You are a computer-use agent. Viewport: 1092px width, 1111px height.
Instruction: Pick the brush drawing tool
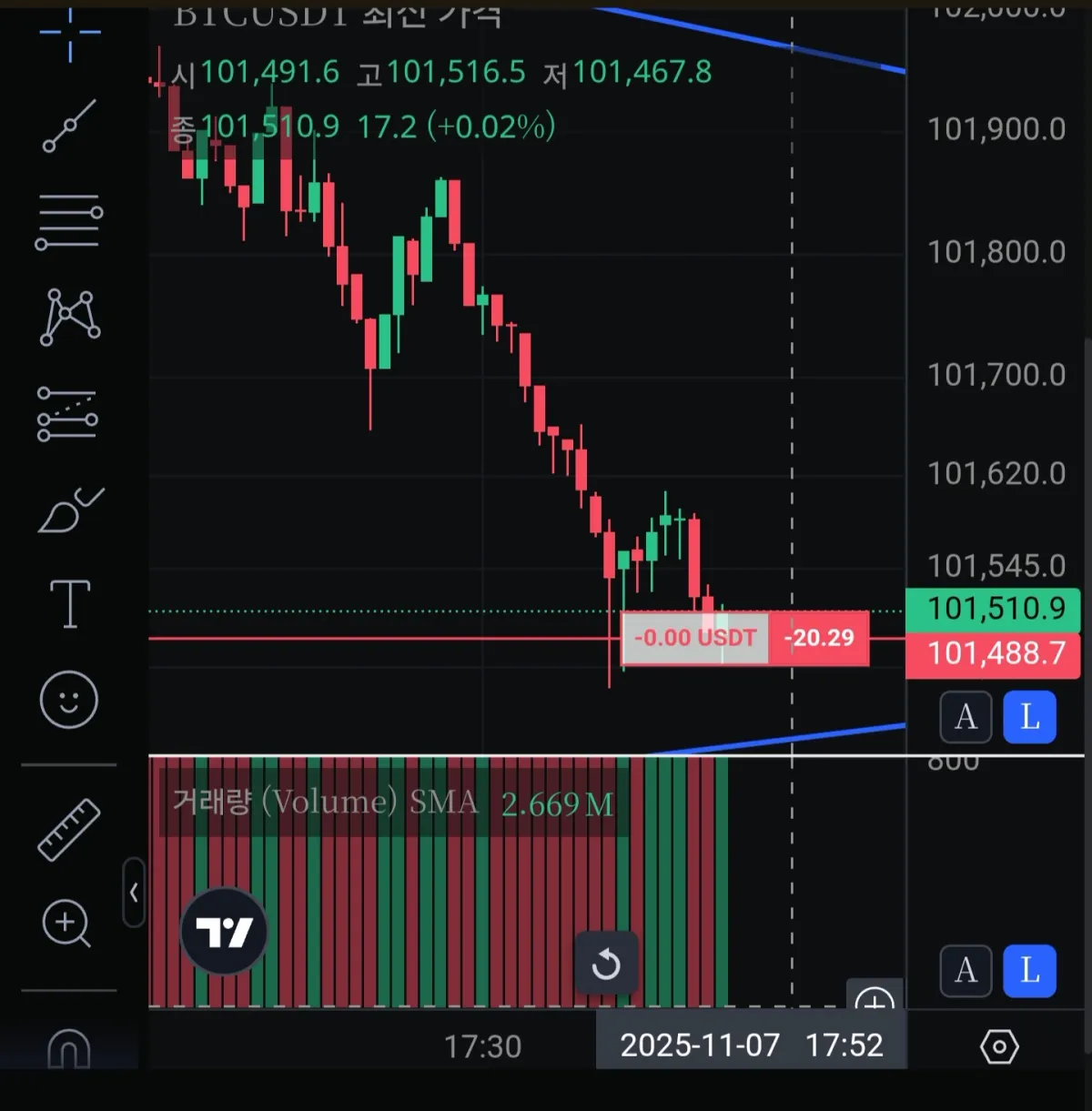pyautogui.click(x=69, y=510)
